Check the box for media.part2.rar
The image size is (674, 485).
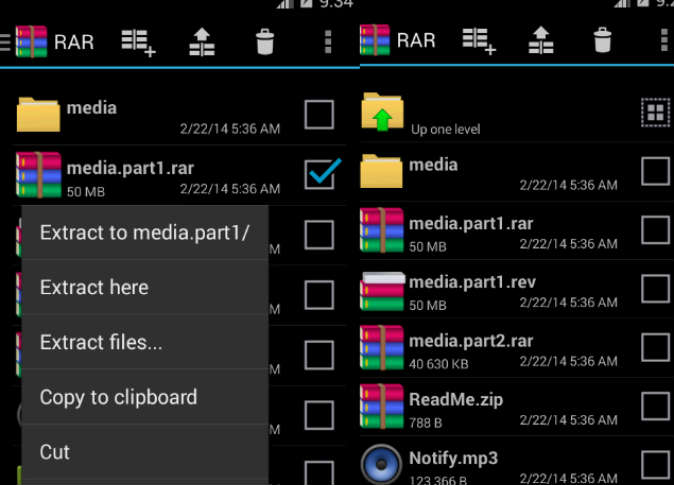point(655,348)
